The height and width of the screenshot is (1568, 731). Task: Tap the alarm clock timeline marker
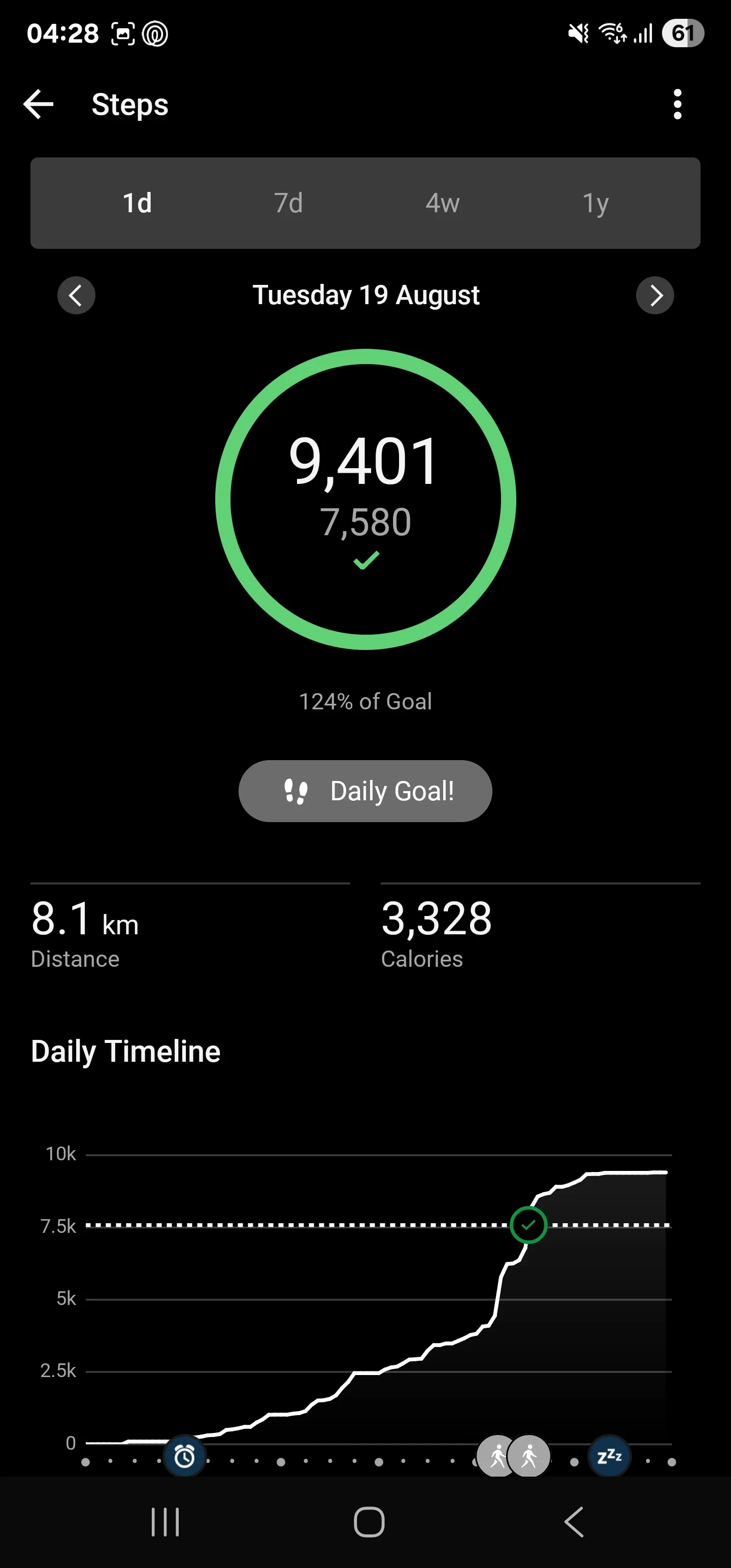(184, 1457)
